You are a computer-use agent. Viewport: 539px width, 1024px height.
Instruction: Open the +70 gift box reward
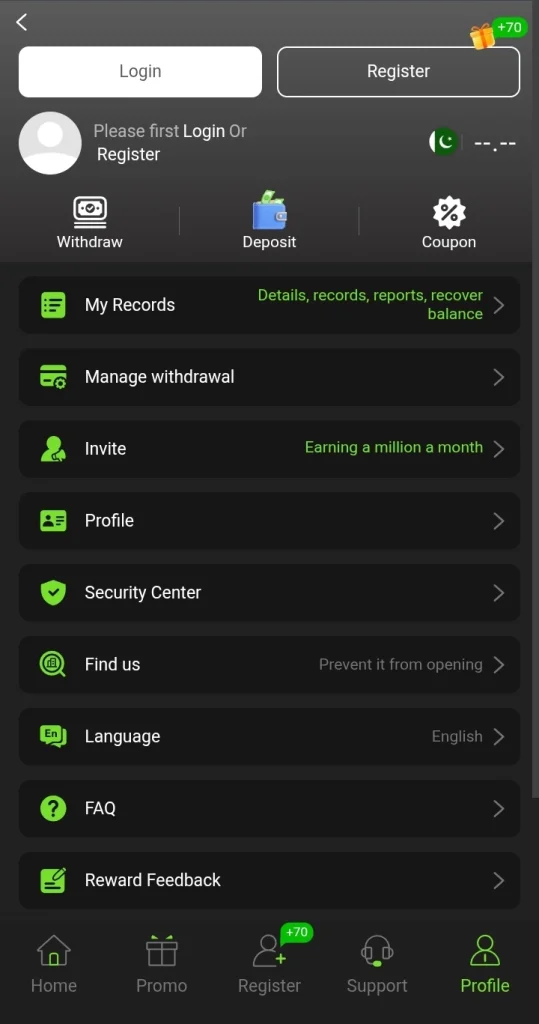pos(498,33)
